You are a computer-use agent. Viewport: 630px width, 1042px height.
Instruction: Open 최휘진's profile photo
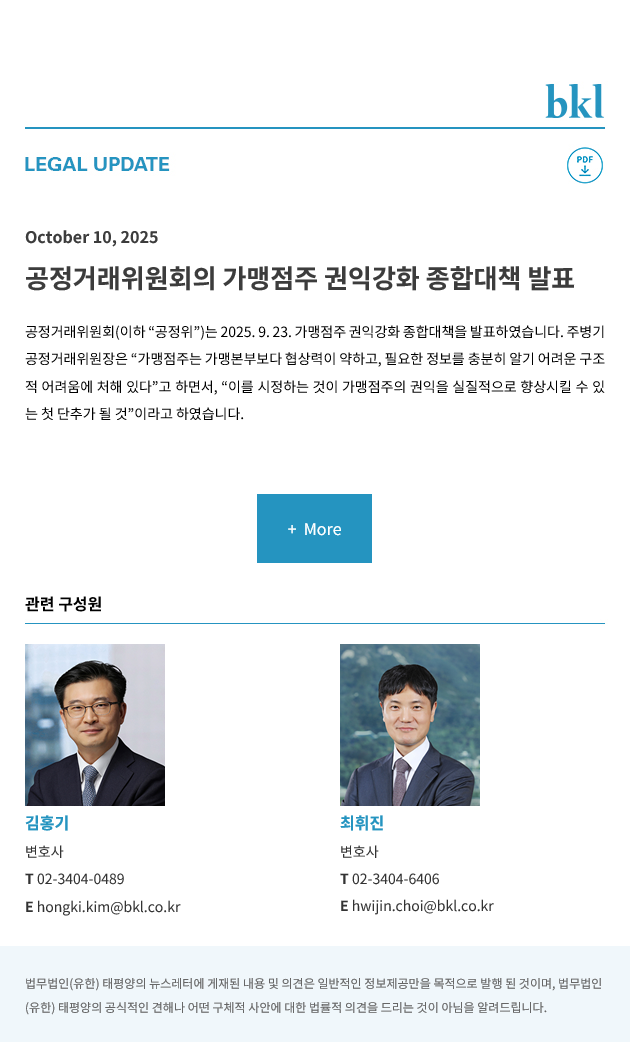[x=410, y=725]
